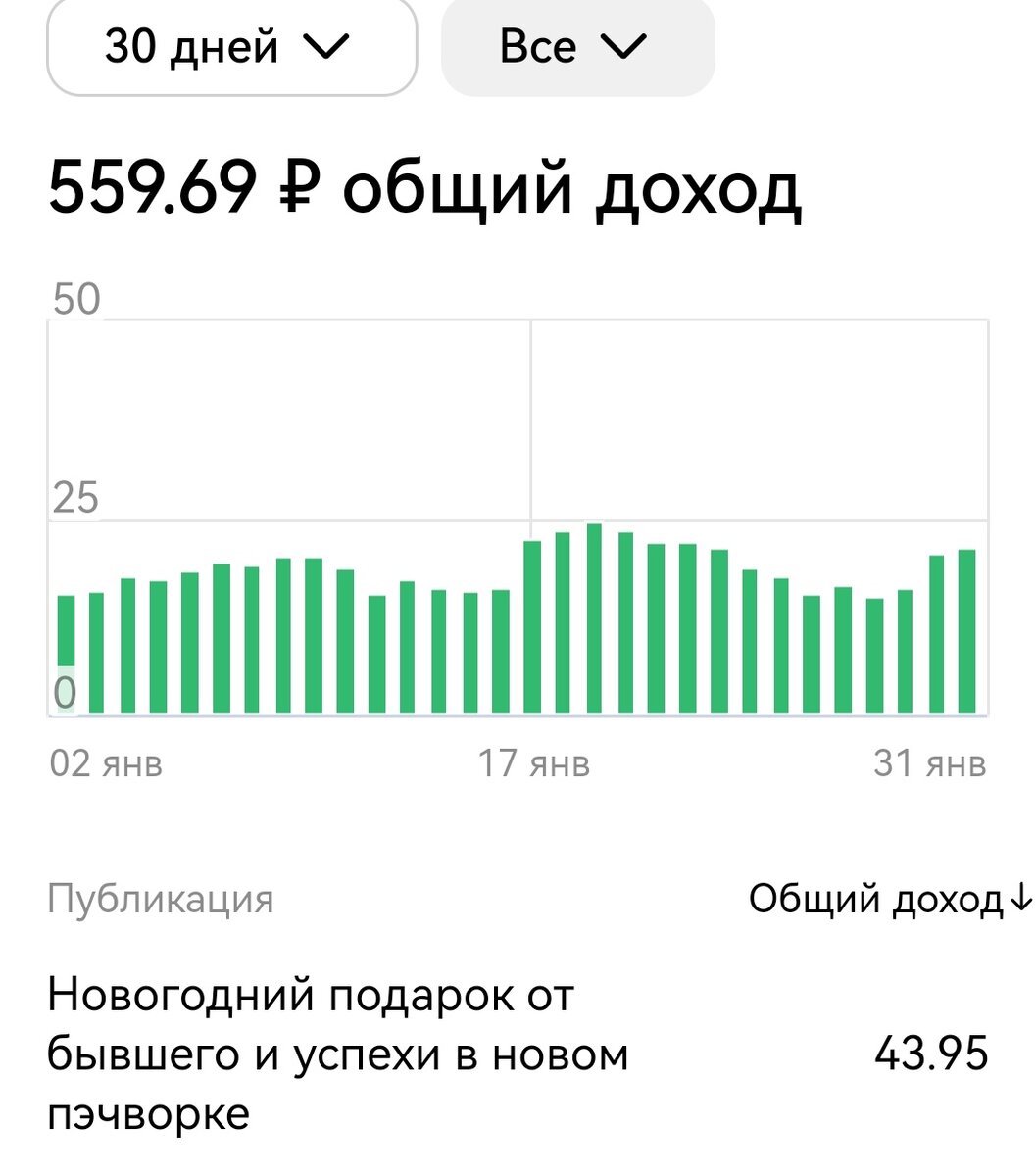Viewport: 1036px width, 1176px height.
Task: Click the income value "43.95"
Action: [931, 1052]
